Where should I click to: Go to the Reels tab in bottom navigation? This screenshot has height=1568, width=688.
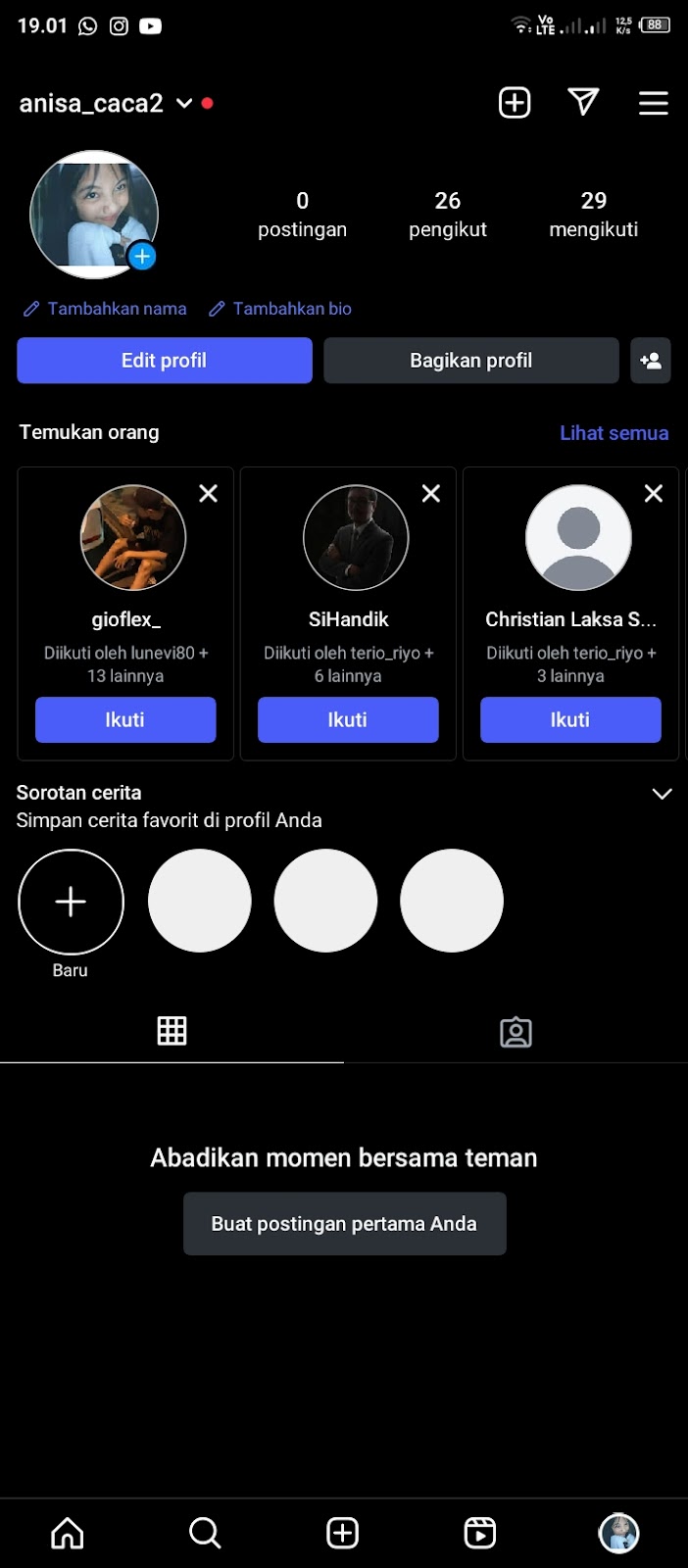pos(479,1533)
